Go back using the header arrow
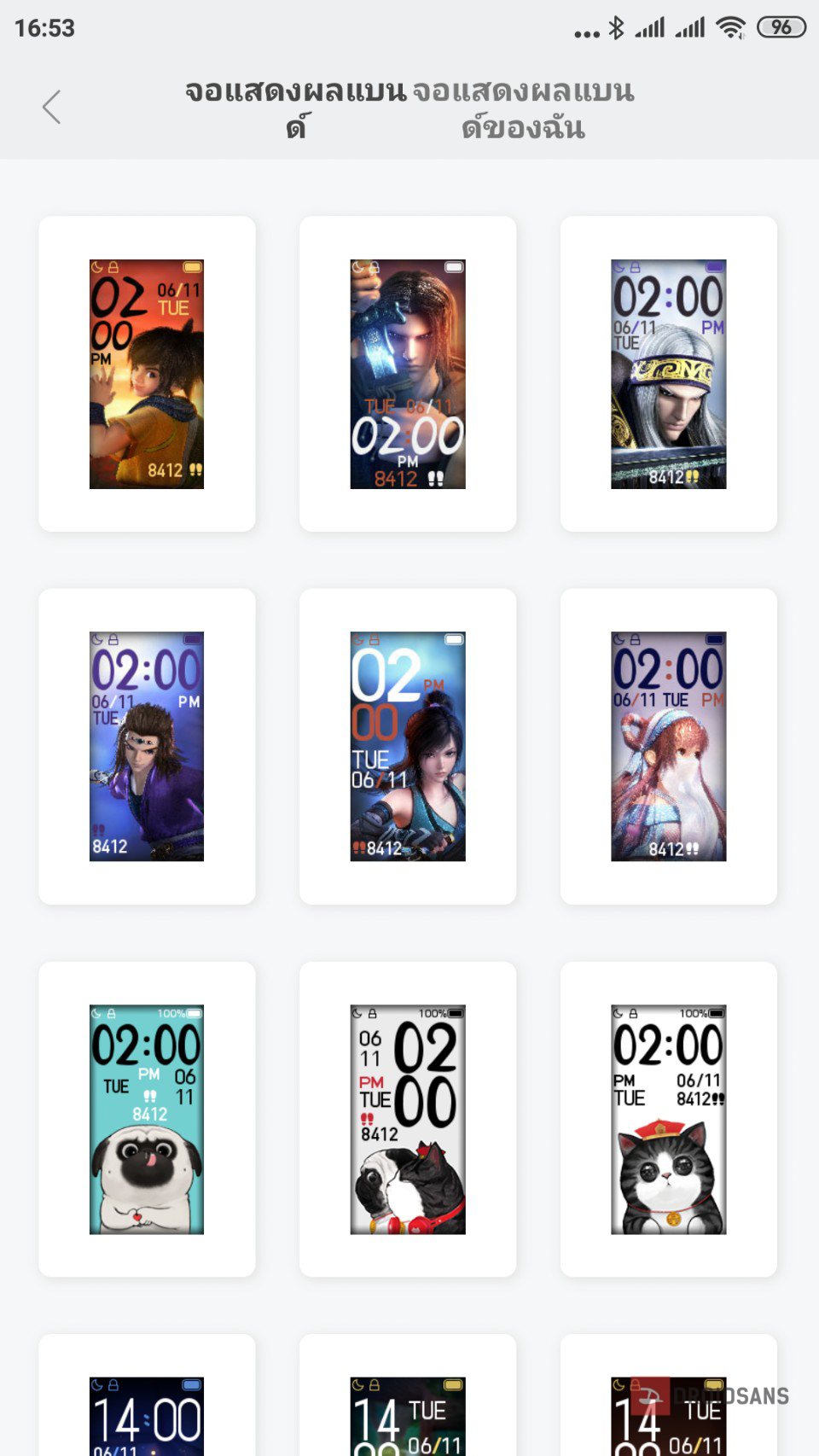 click(52, 108)
